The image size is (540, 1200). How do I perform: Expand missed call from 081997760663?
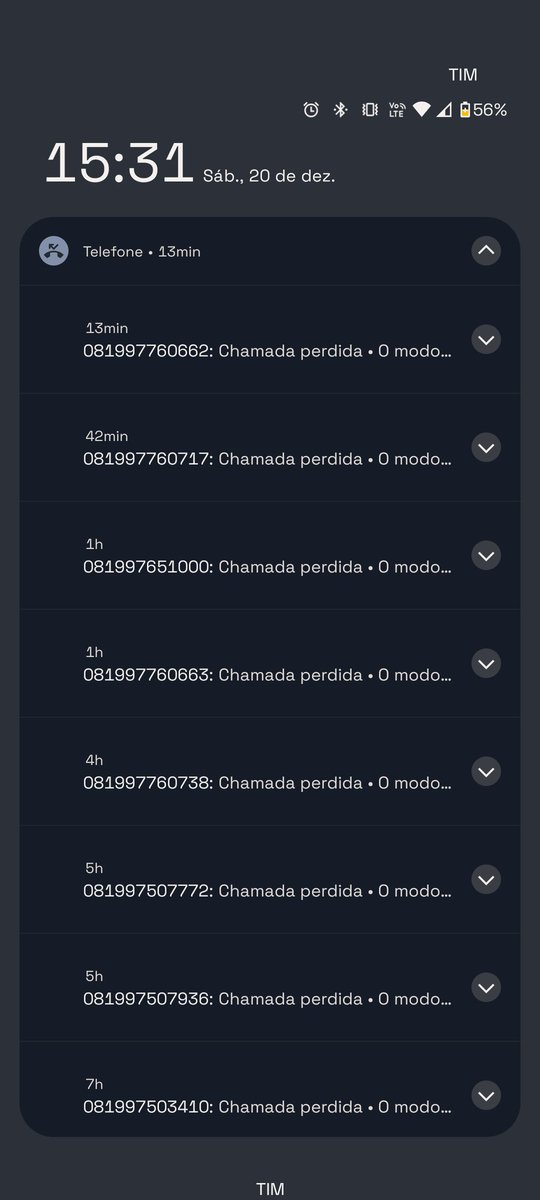[486, 664]
